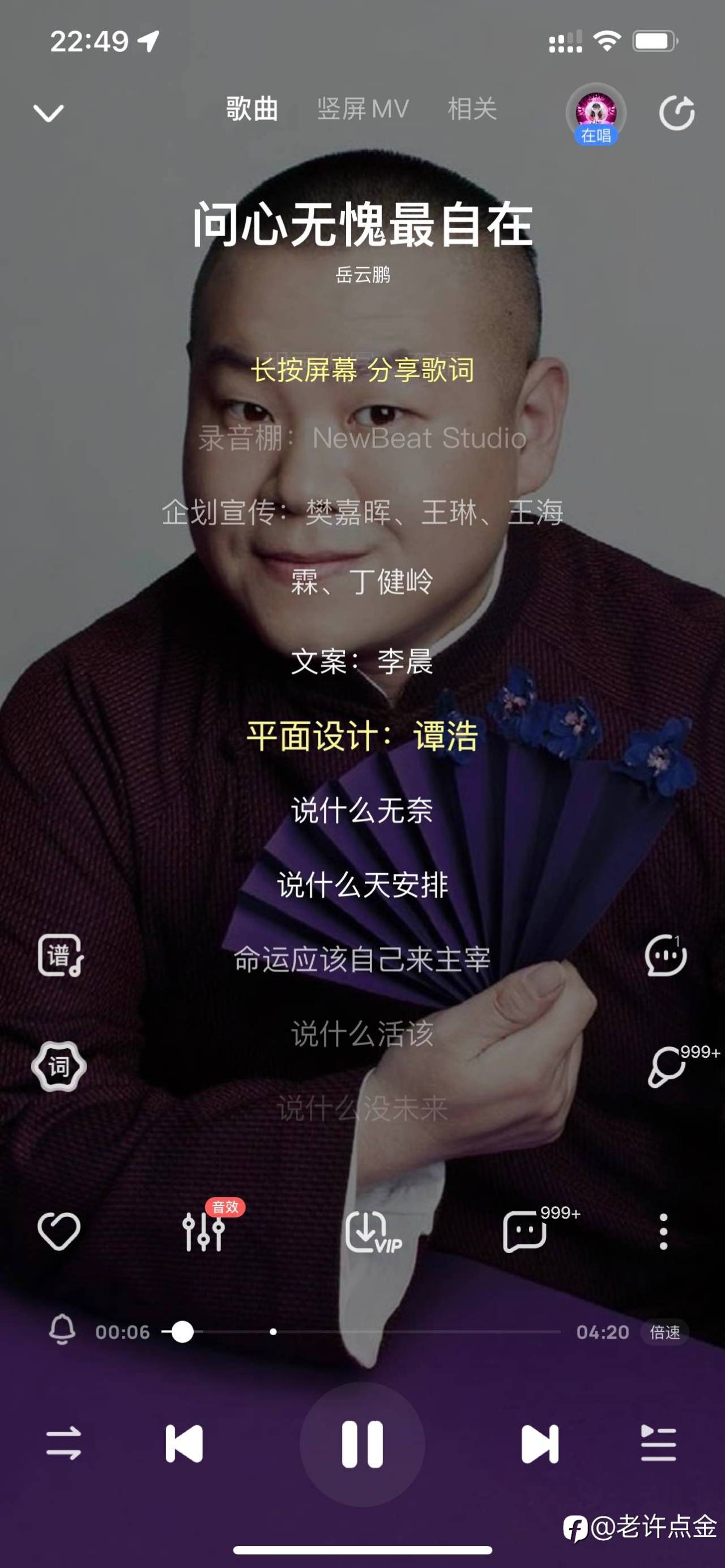Tap the share arrow icon

tap(677, 113)
